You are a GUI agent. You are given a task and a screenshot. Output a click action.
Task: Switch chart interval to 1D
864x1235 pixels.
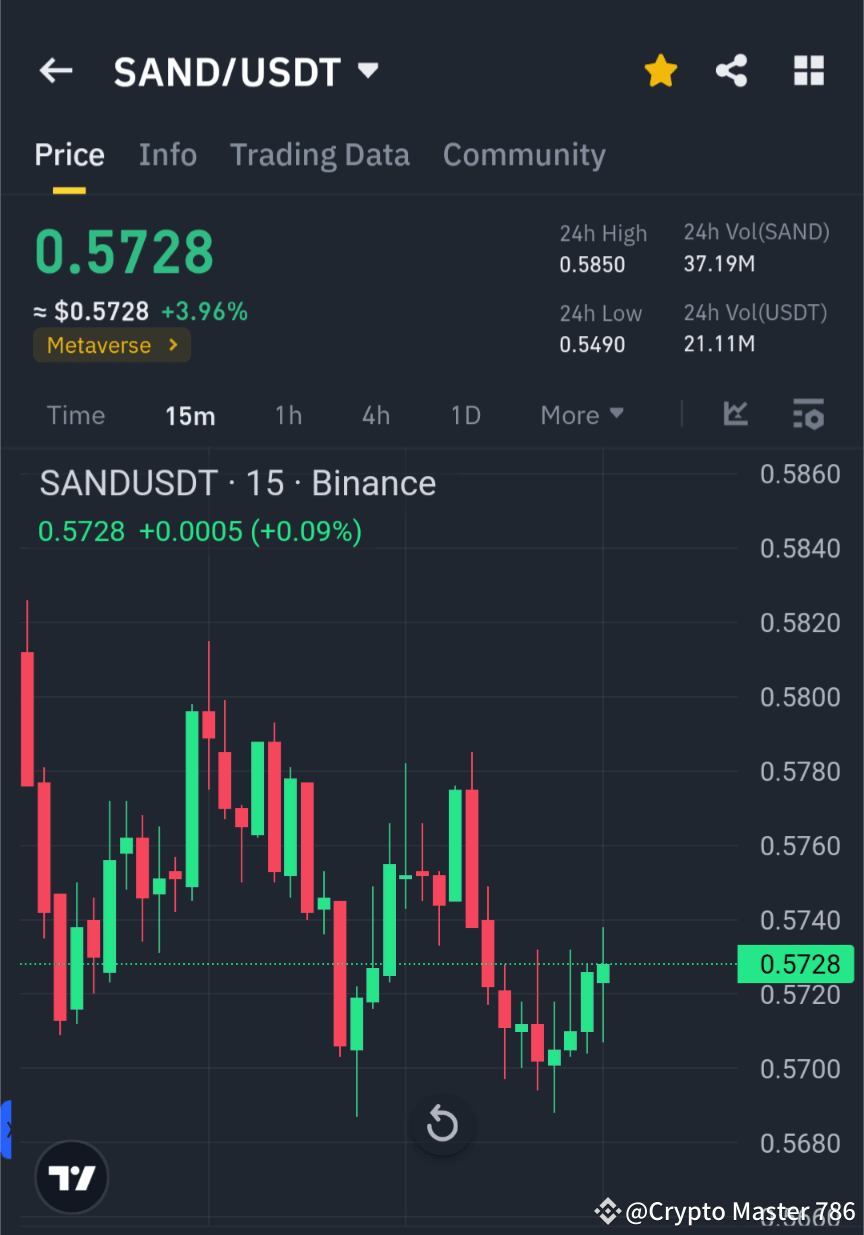coord(465,414)
